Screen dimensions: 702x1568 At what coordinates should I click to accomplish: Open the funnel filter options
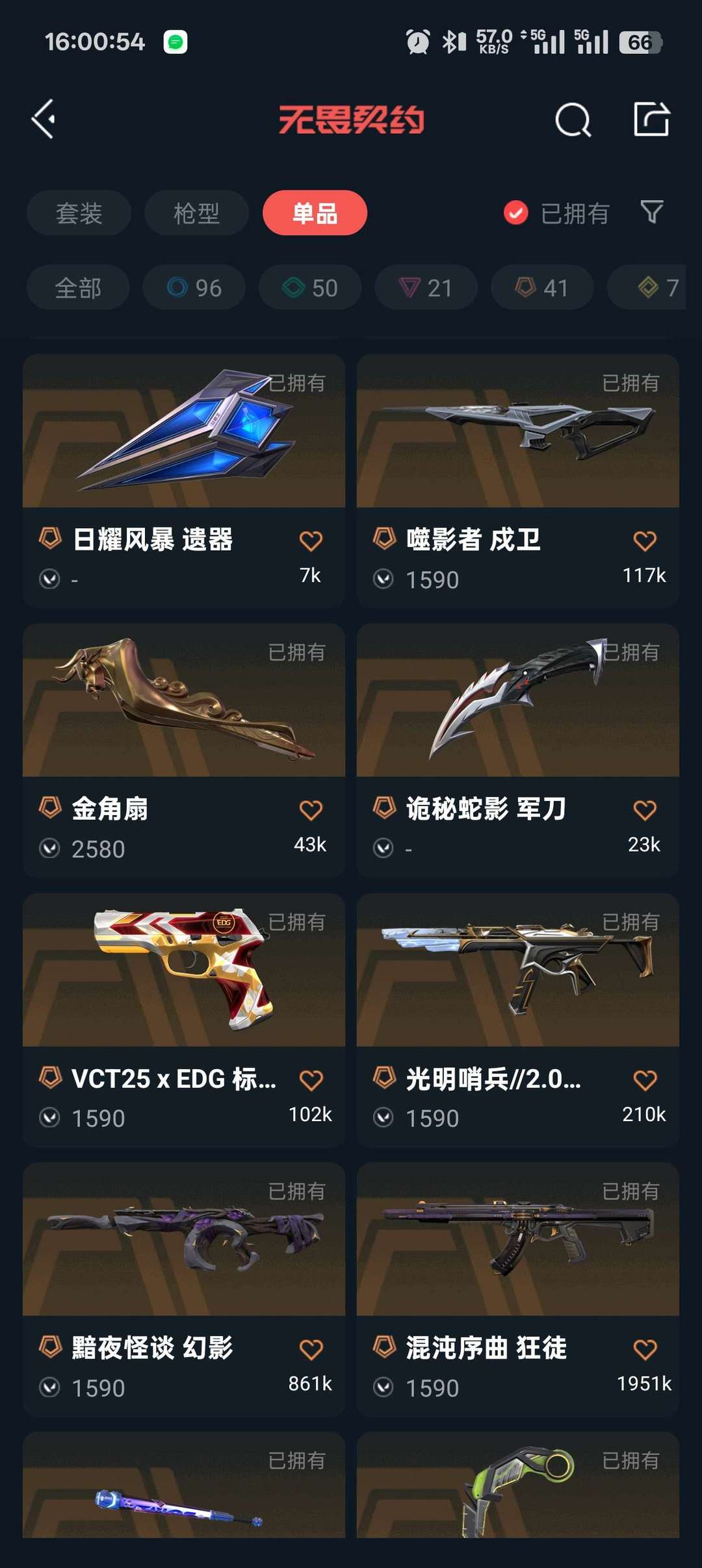[x=652, y=212]
